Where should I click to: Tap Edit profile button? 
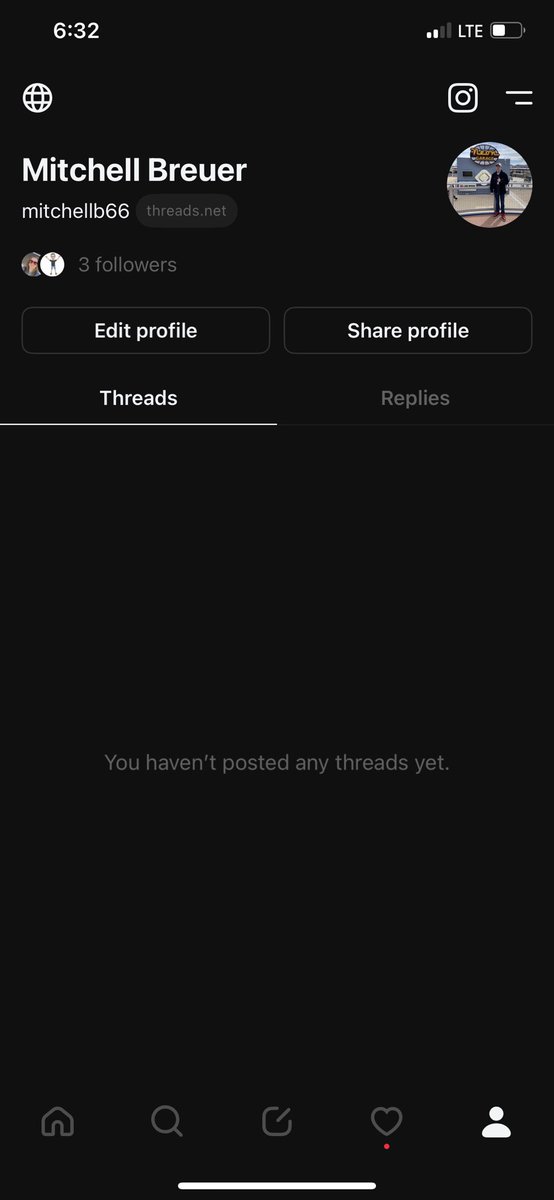pos(146,330)
